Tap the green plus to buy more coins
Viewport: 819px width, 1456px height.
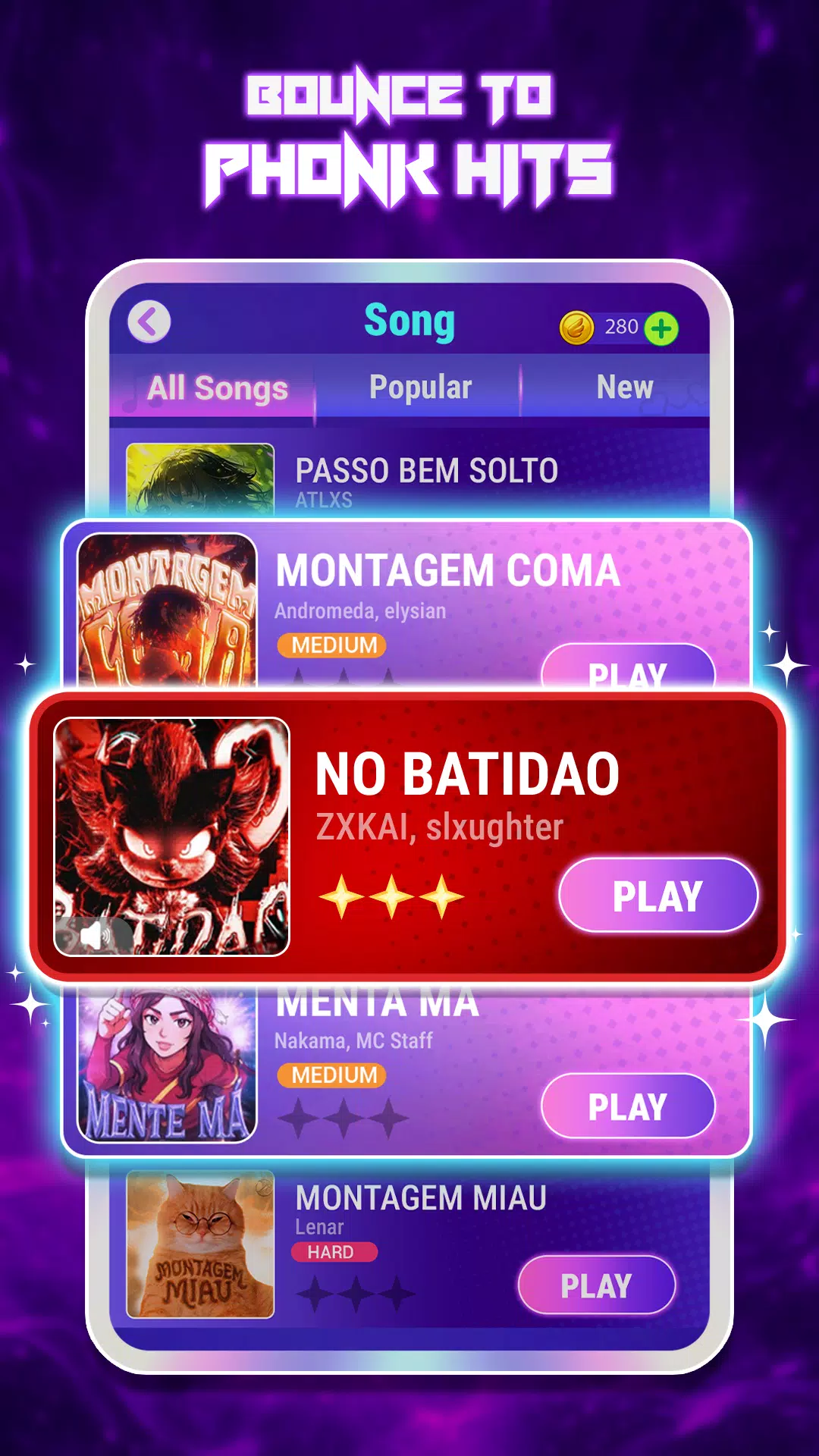661,327
